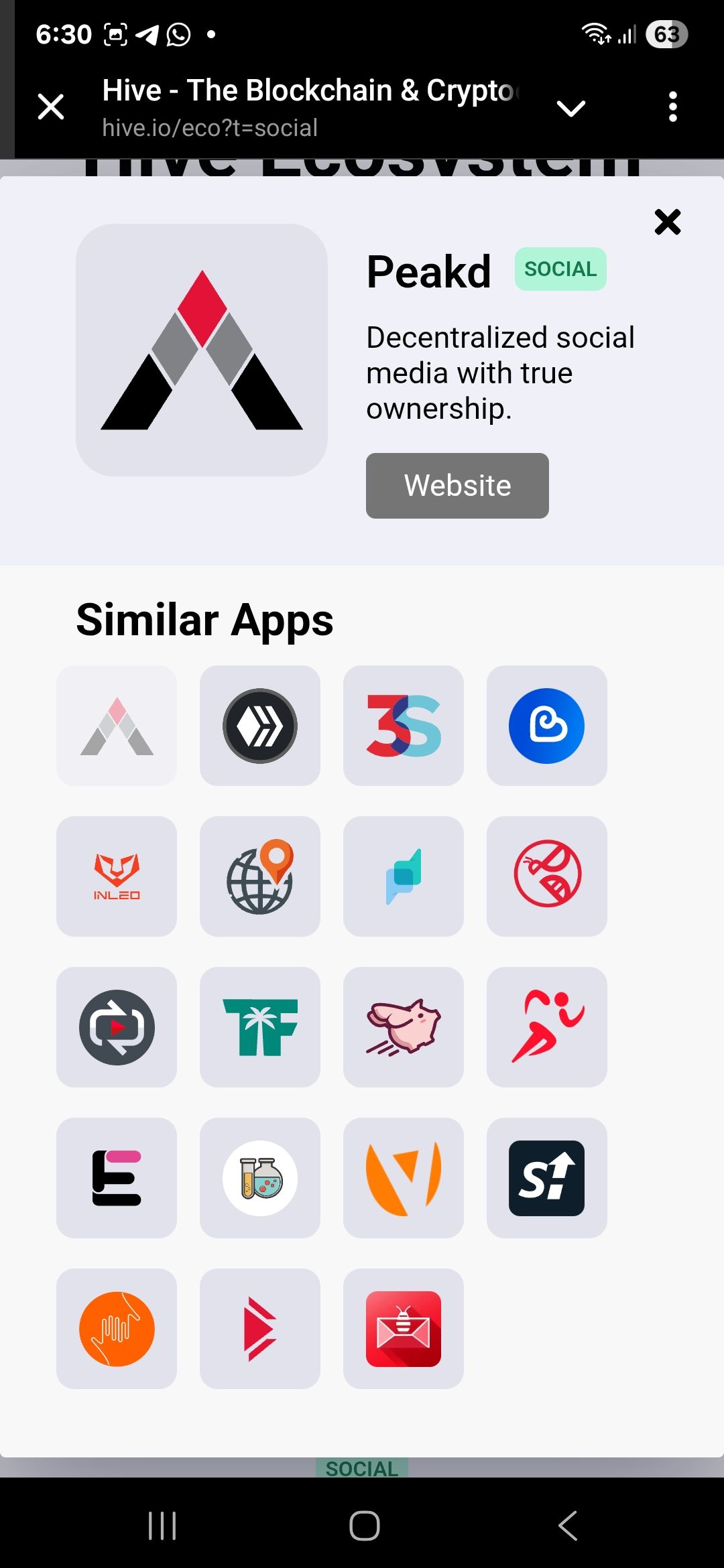
Task: Select the red envelope bee app tile
Action: coord(404,1329)
